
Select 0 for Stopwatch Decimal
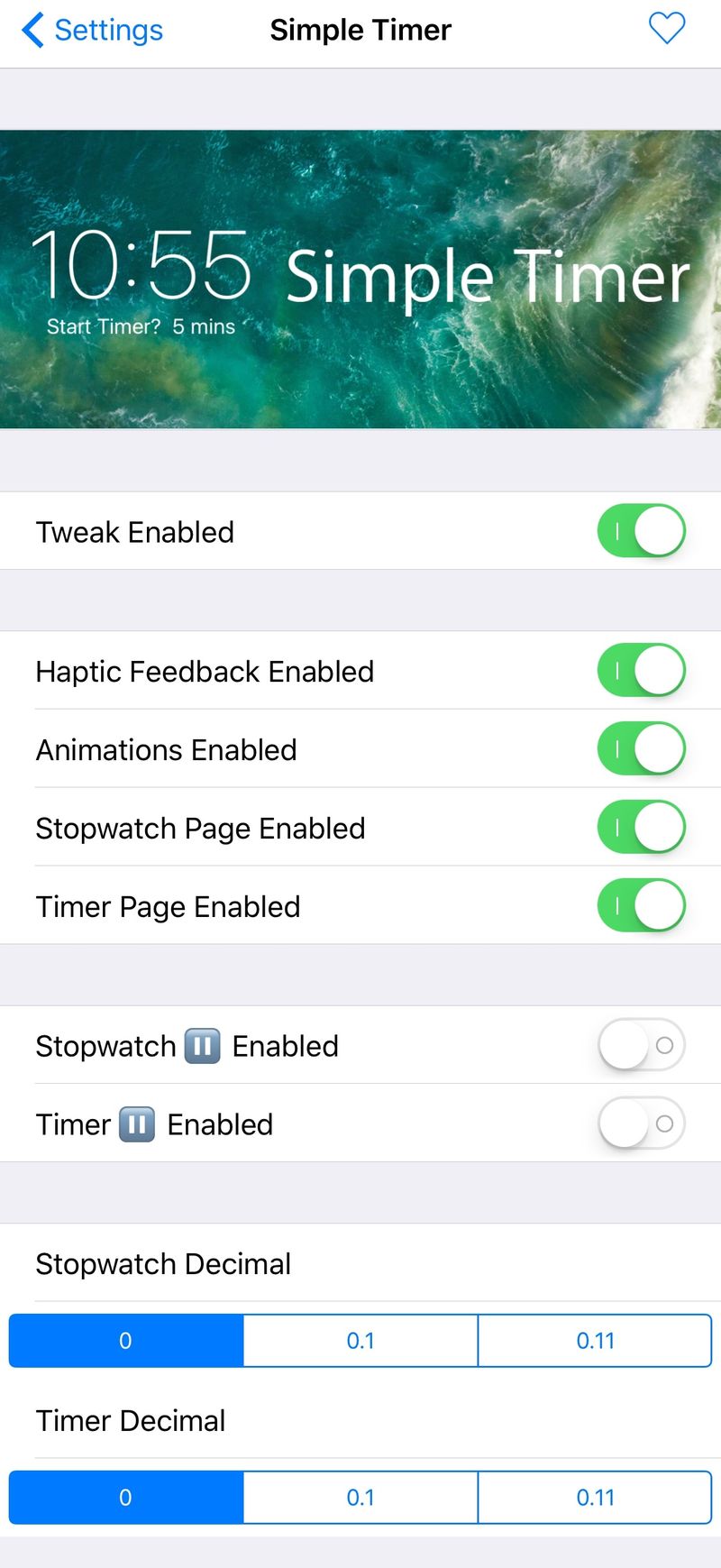click(126, 1341)
